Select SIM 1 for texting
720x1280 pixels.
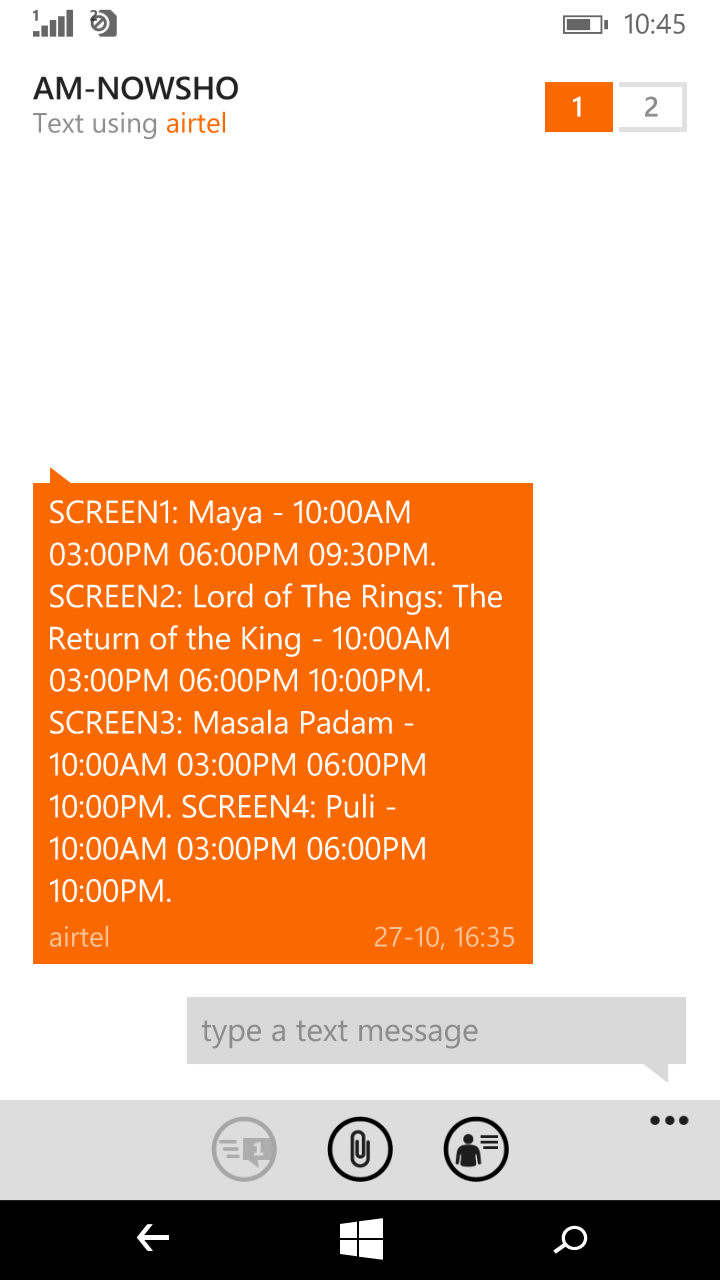(578, 107)
